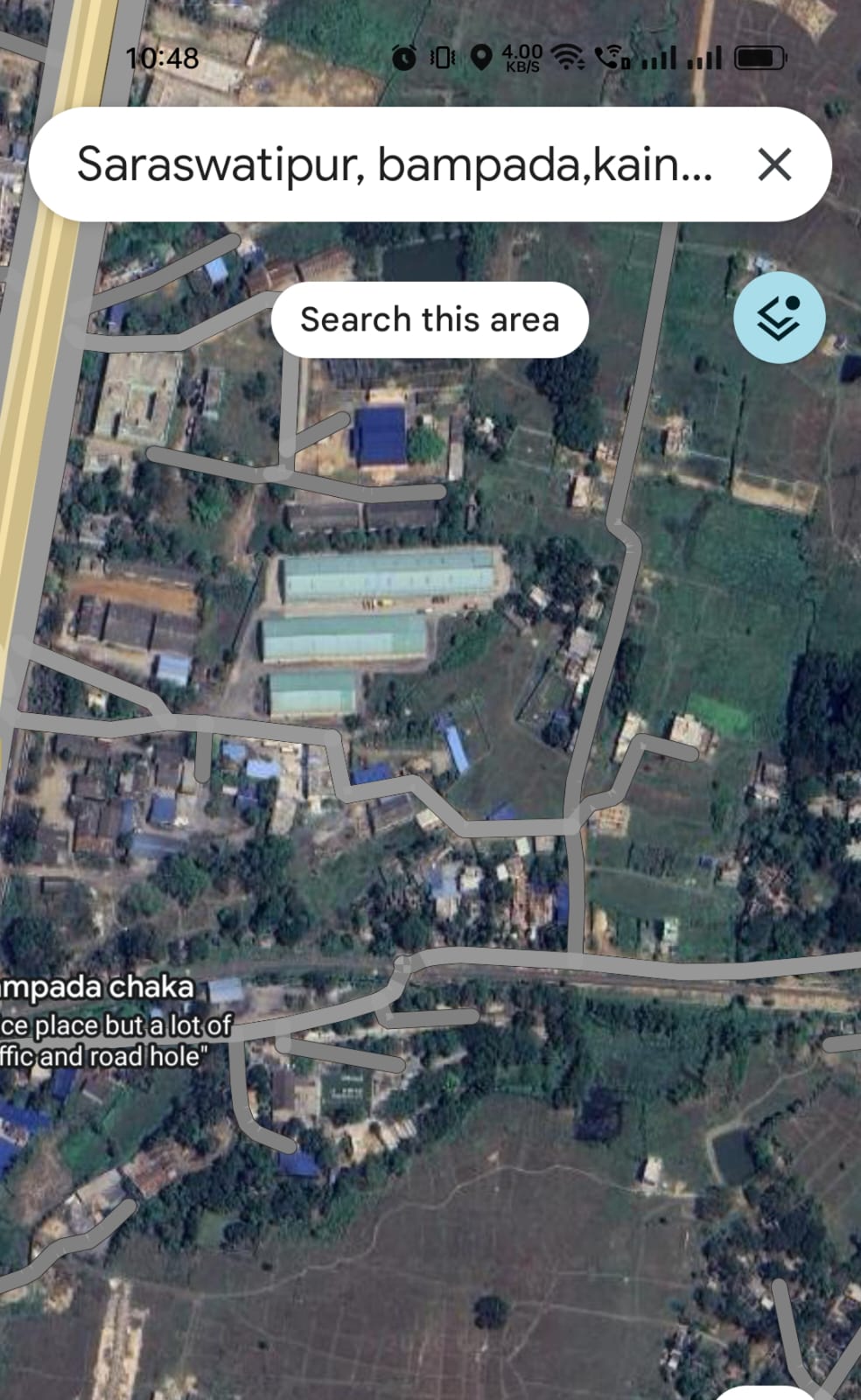This screenshot has width=861, height=1400.
Task: Clear the search with the X icon
Action: pyautogui.click(x=774, y=164)
